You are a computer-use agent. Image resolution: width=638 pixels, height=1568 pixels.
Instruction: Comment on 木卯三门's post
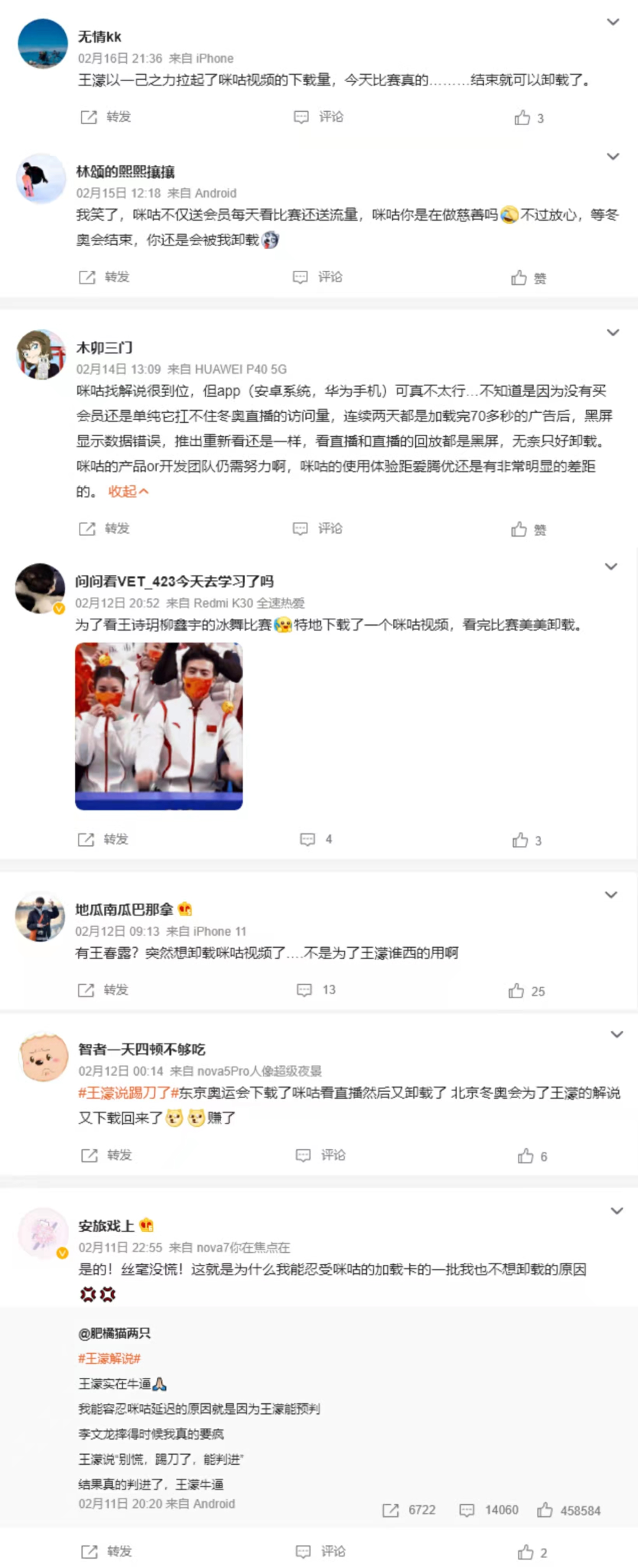317,528
